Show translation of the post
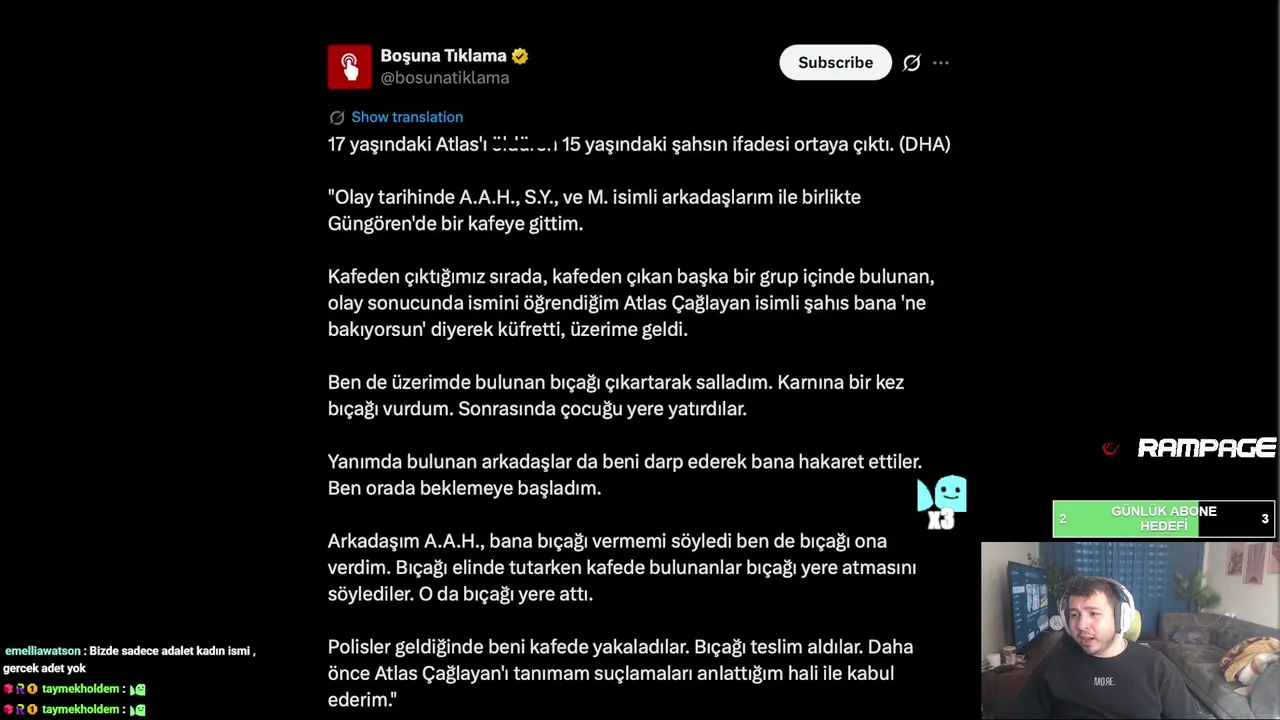Image resolution: width=1280 pixels, height=720 pixels. [406, 117]
